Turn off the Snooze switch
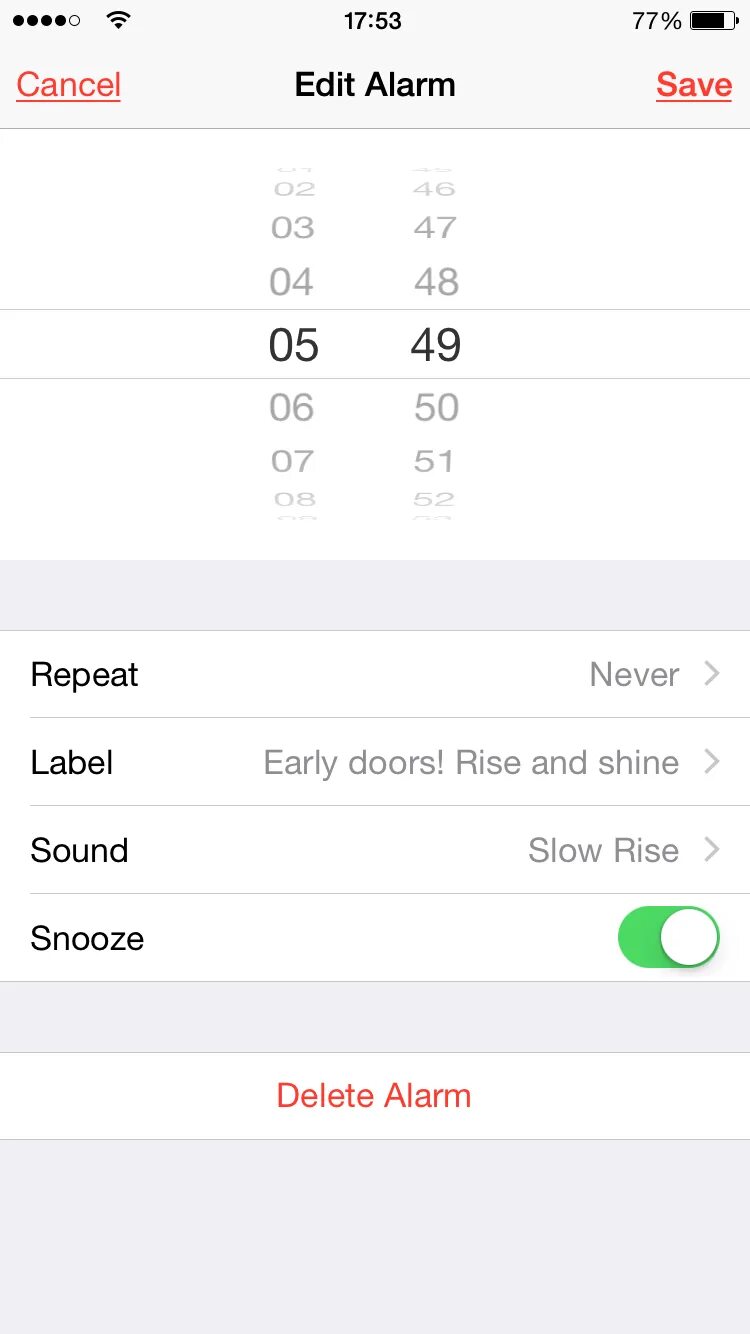The height and width of the screenshot is (1334, 750). (669, 937)
